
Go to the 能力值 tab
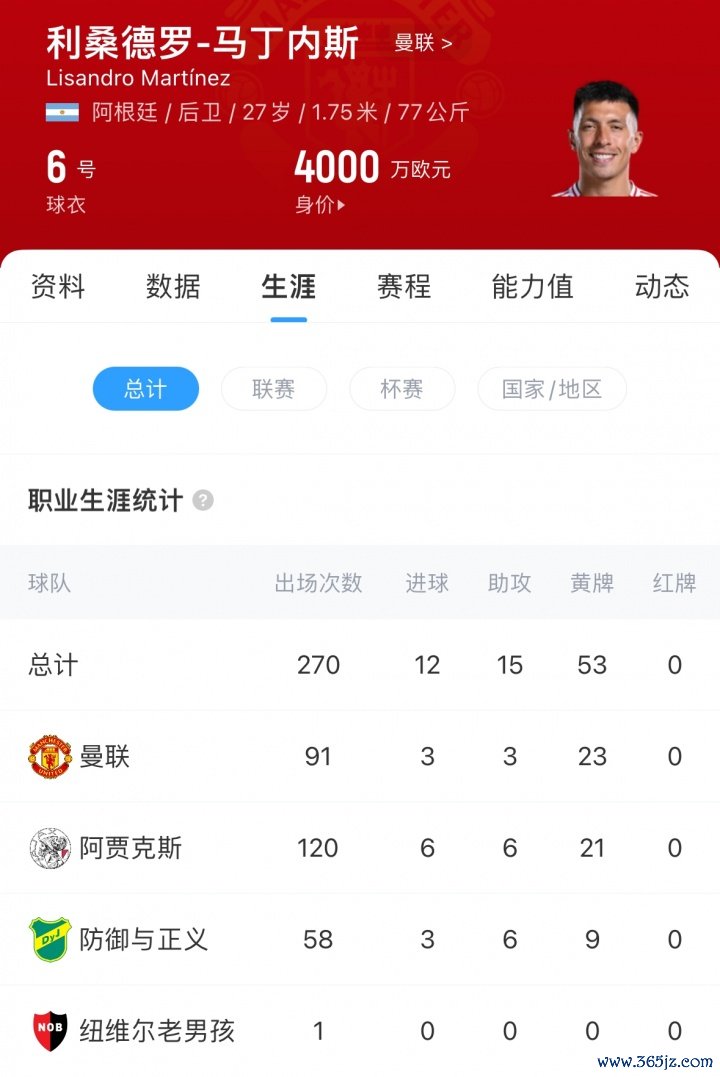point(532,287)
